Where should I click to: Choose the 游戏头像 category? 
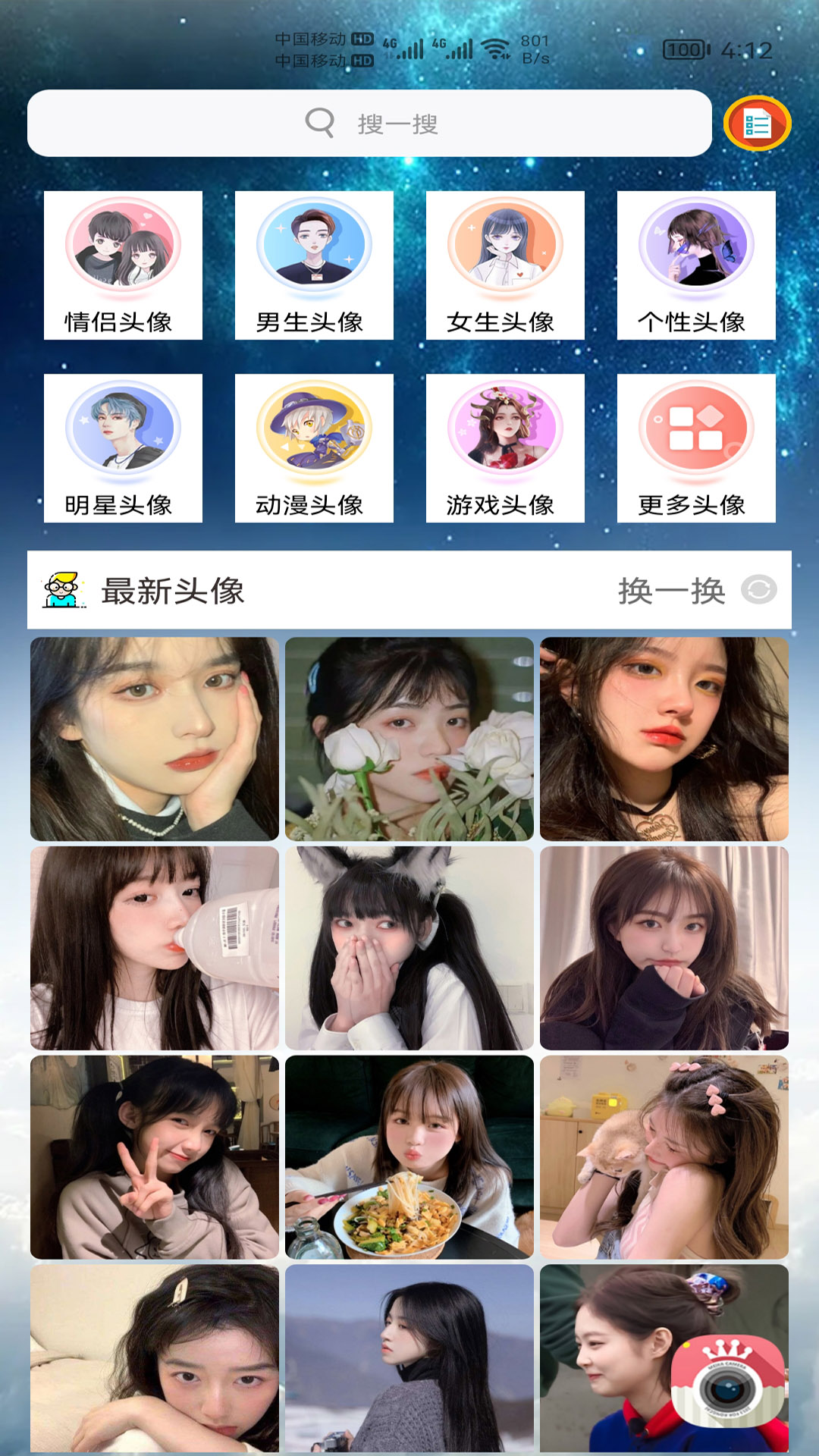505,448
